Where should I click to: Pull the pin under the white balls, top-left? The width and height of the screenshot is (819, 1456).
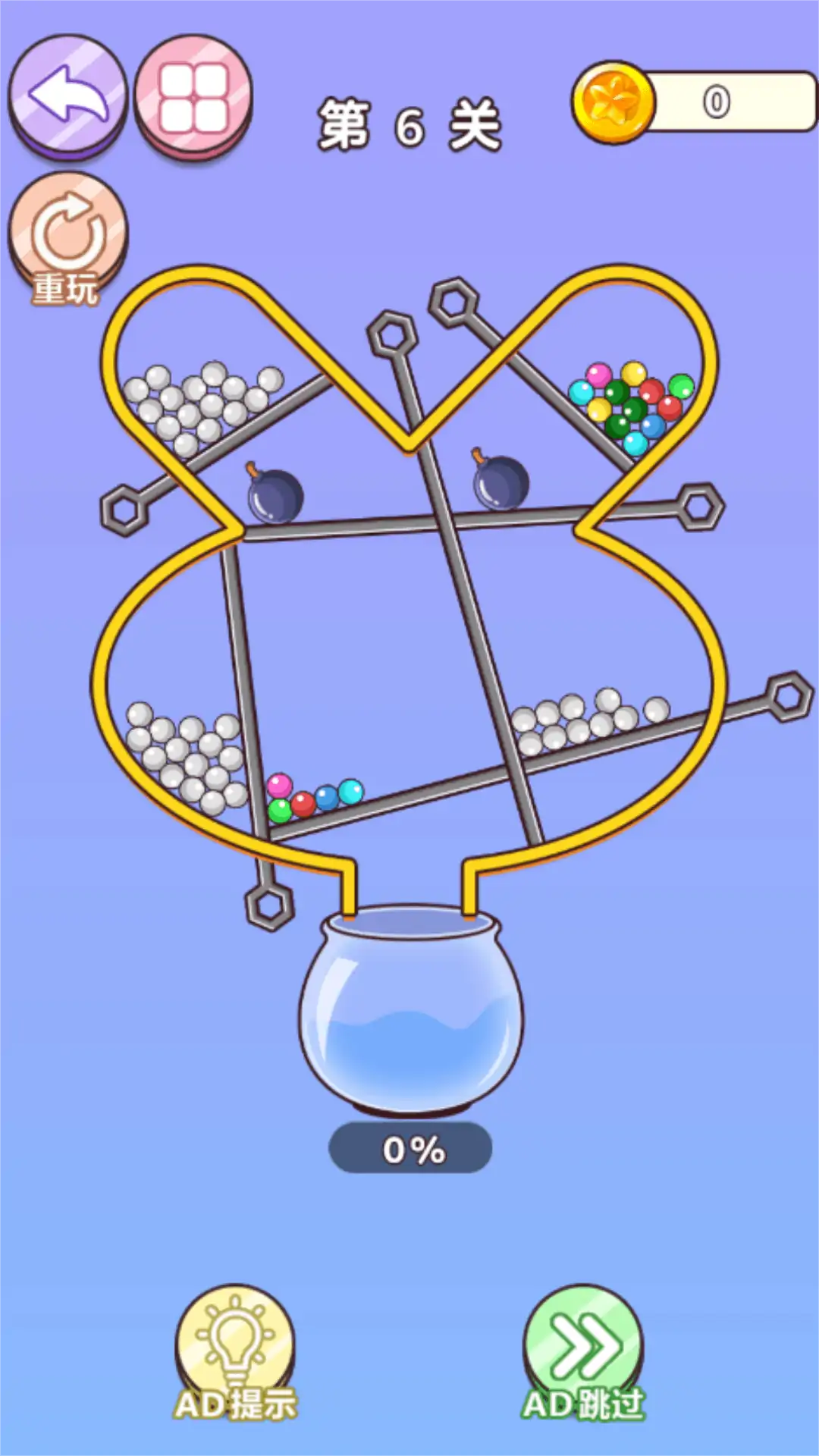[124, 511]
